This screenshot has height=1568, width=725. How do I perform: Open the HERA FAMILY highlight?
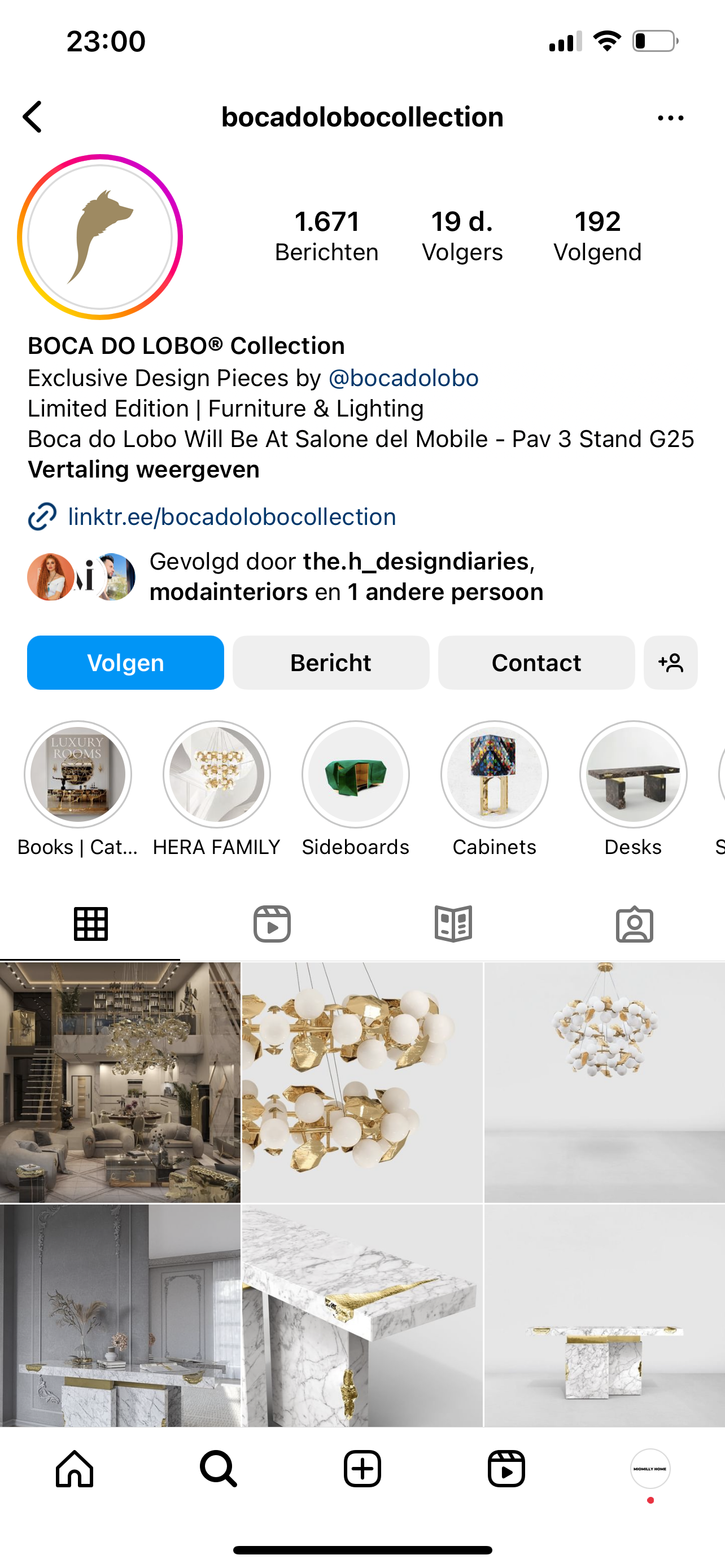click(217, 774)
